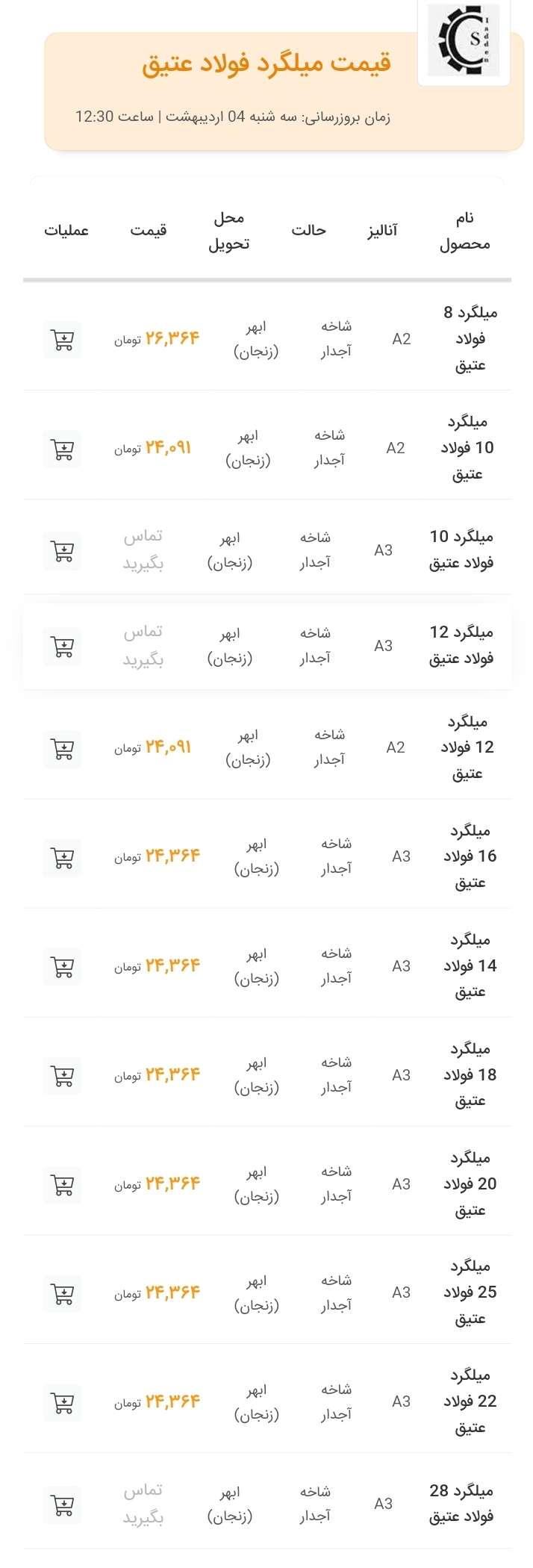Select the cart for میلگرد 14
Viewport: 533px width, 1568px height.
pyautogui.click(x=62, y=967)
